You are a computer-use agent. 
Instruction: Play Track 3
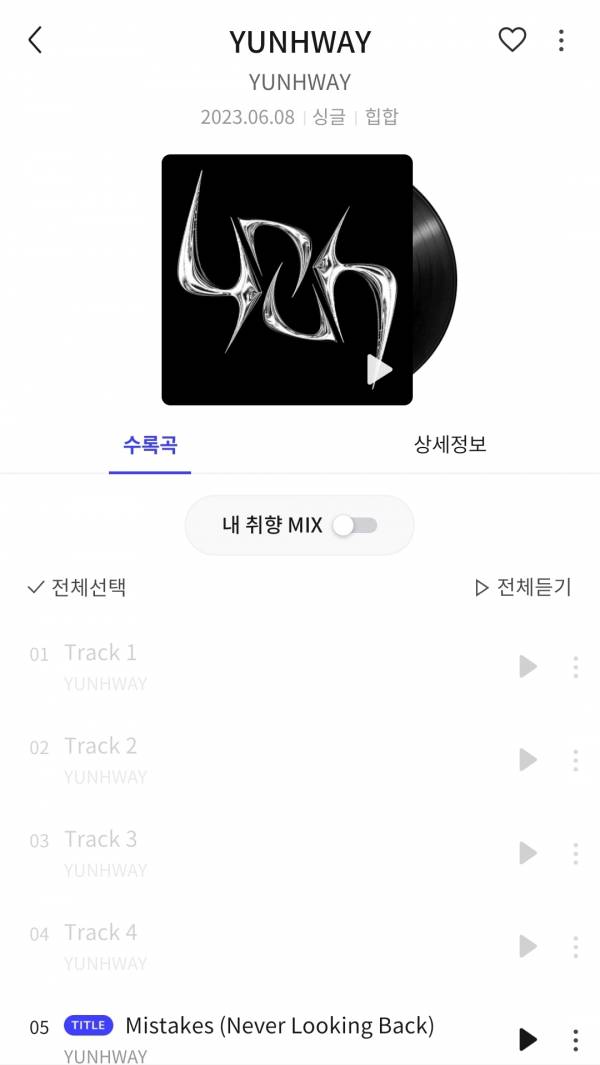pos(528,853)
